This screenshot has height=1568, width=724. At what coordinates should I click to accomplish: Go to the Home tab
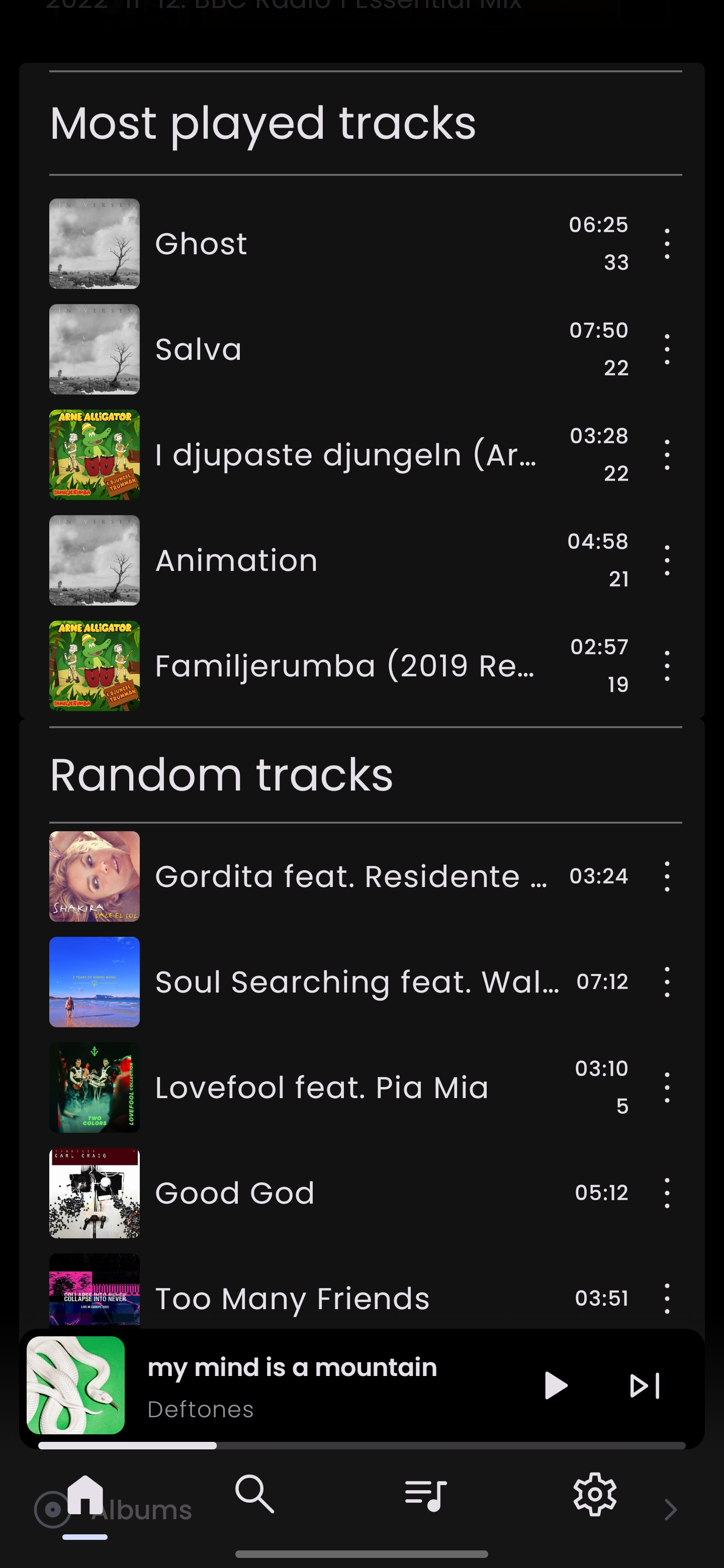(85, 1495)
